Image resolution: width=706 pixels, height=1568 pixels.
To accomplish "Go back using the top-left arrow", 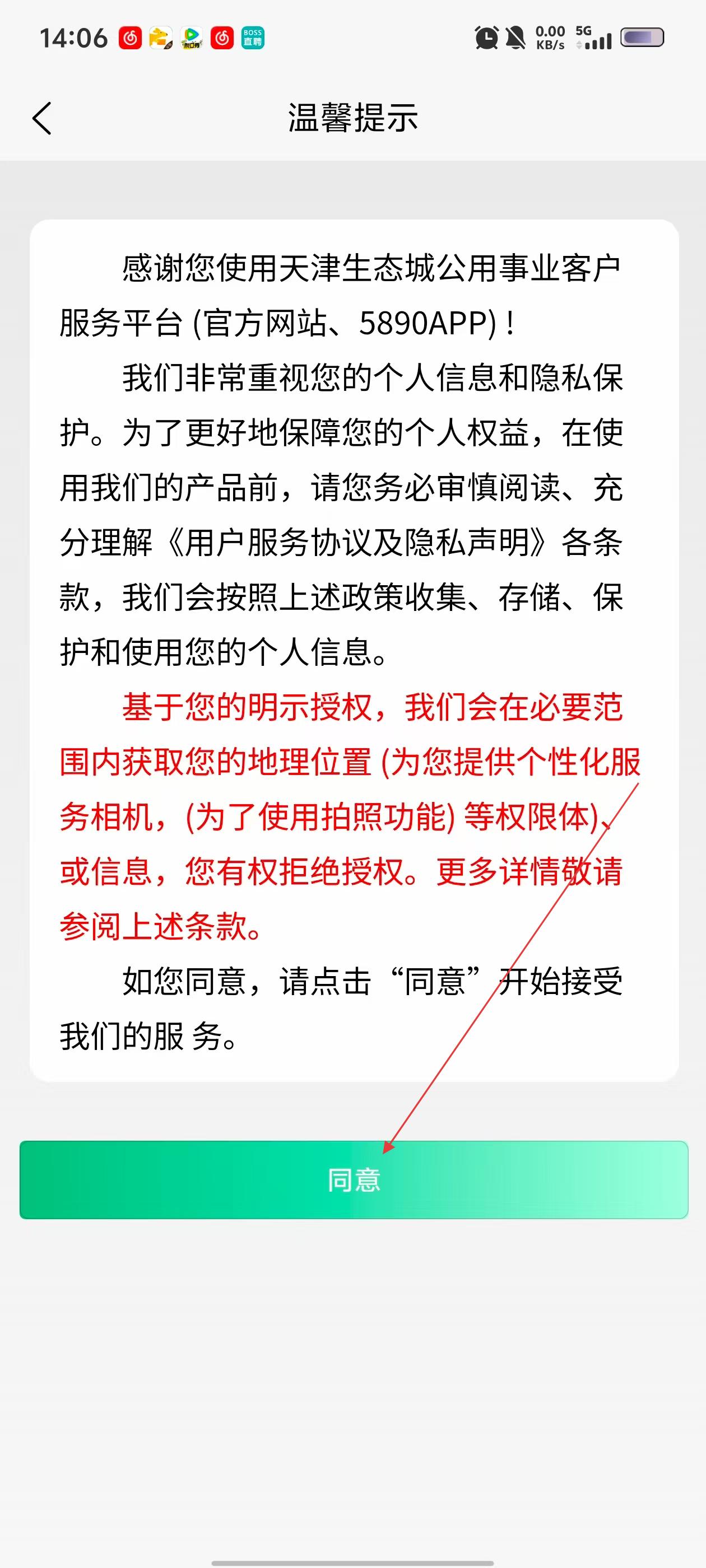I will (41, 118).
